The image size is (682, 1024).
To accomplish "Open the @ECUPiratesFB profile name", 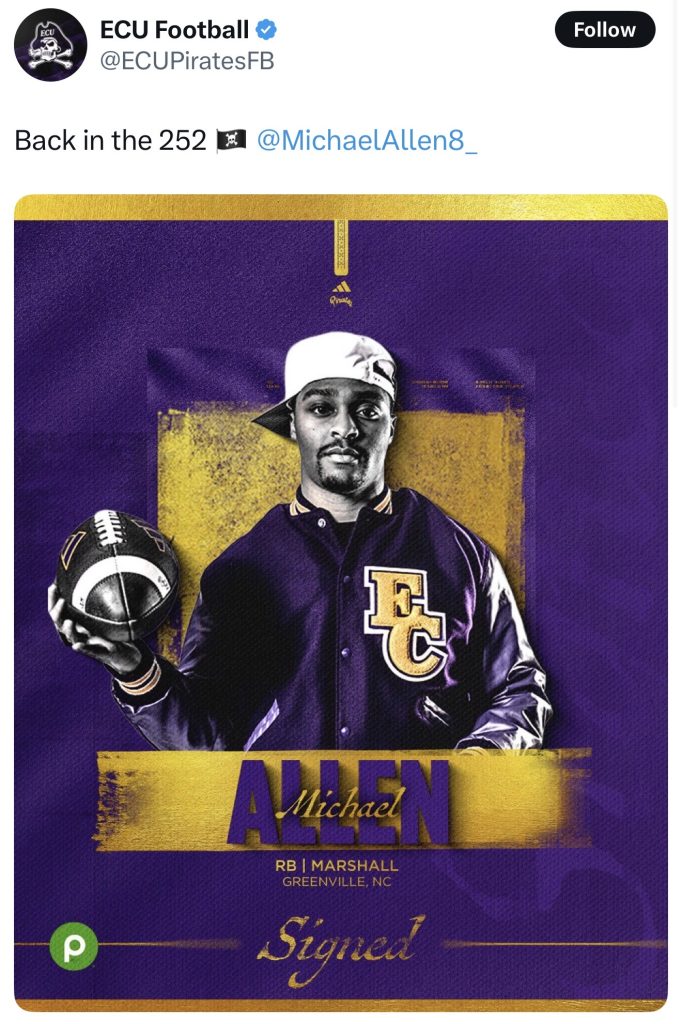I will tap(186, 60).
